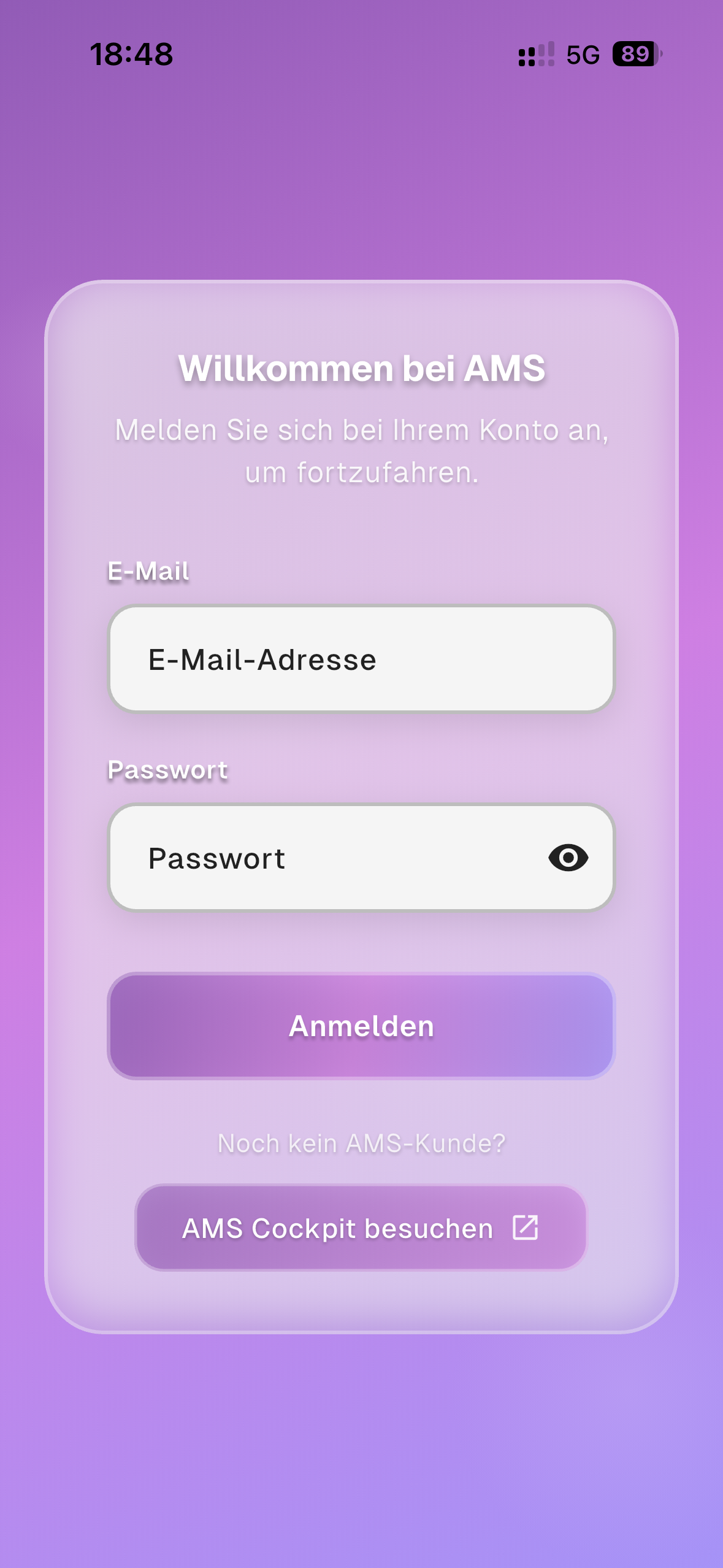723x1568 pixels.
Task: Select the E-Mail field label
Action: 148,571
